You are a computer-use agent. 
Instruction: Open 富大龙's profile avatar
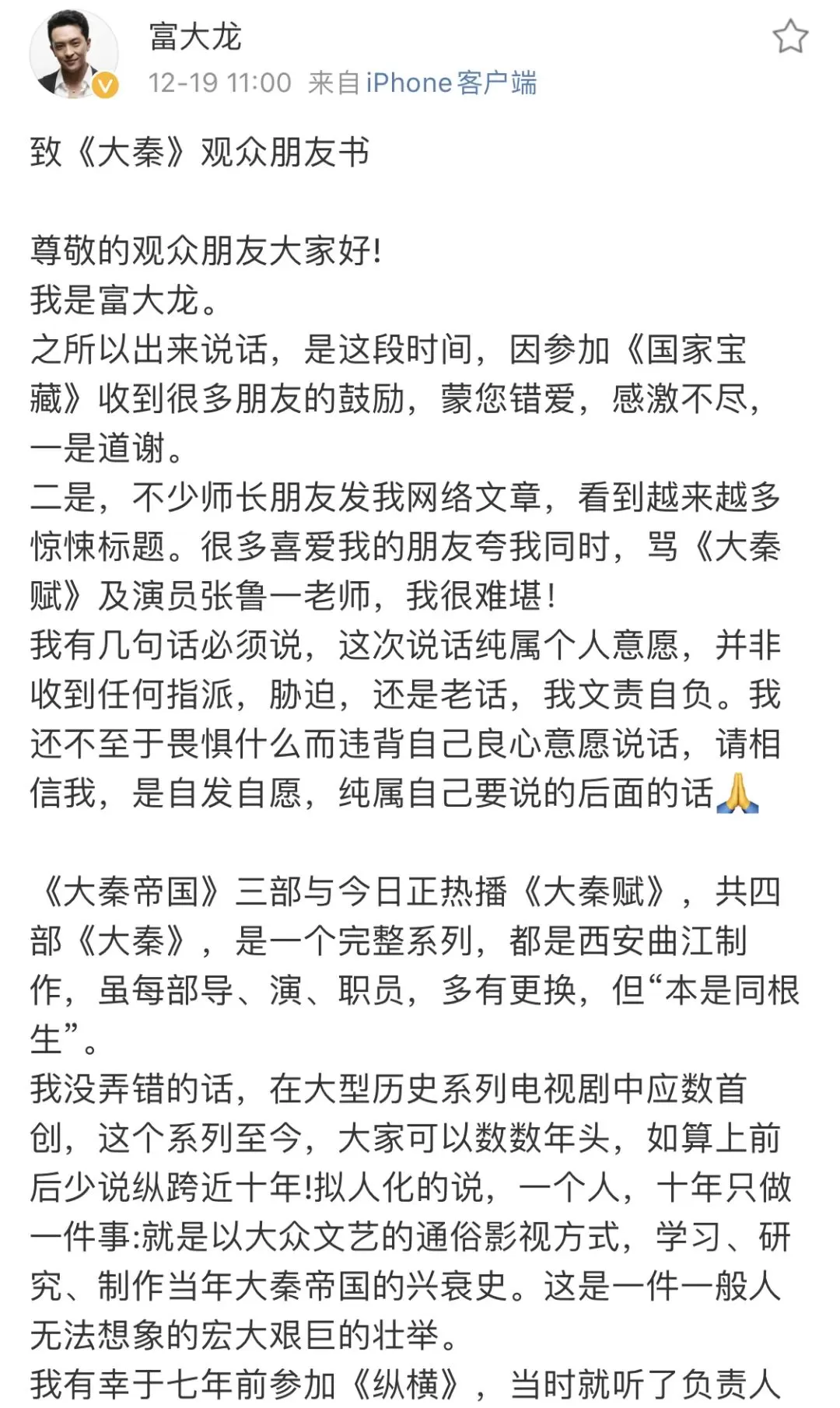73,54
